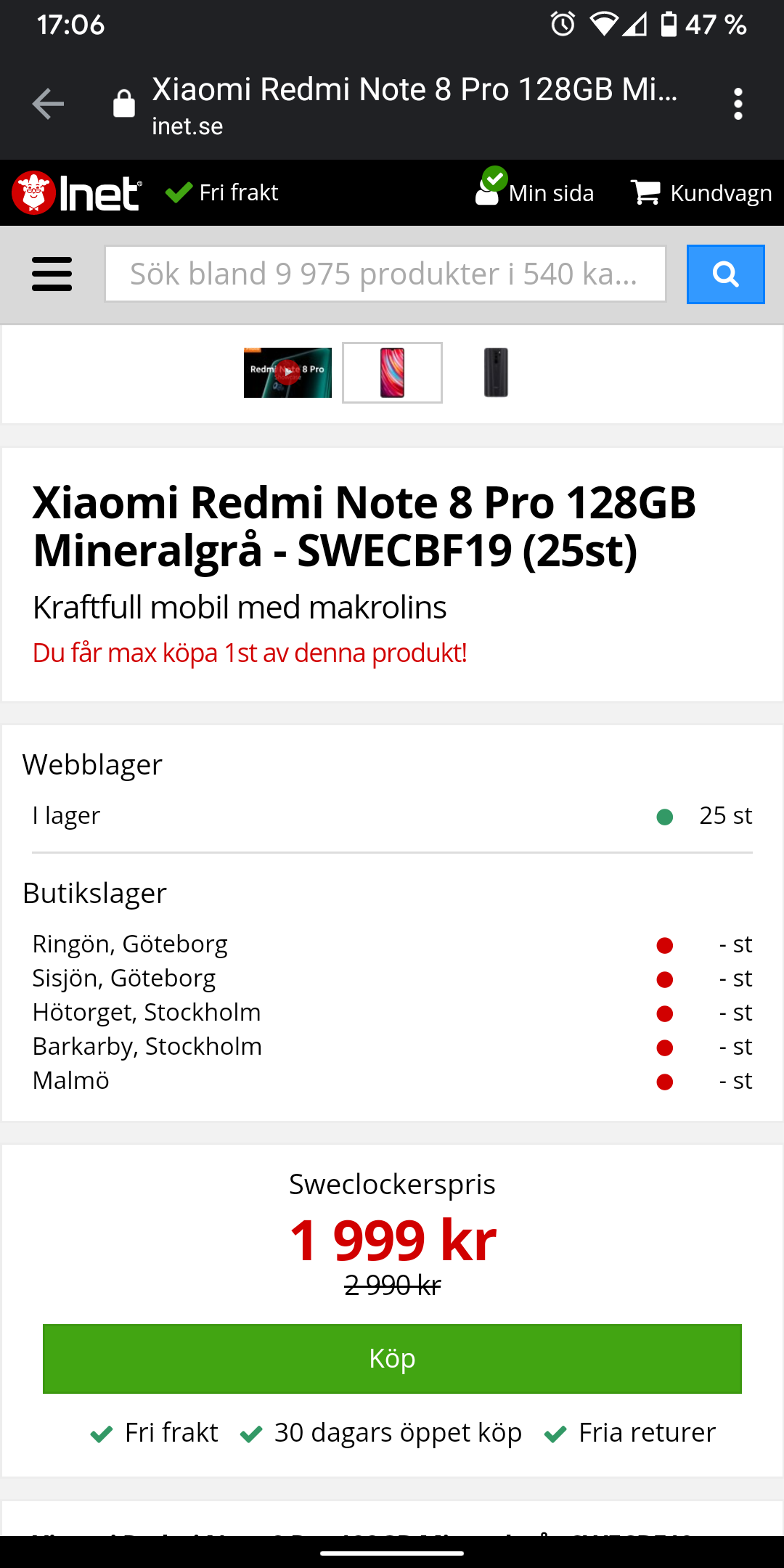Tap the green Köp button

pyautogui.click(x=392, y=1358)
